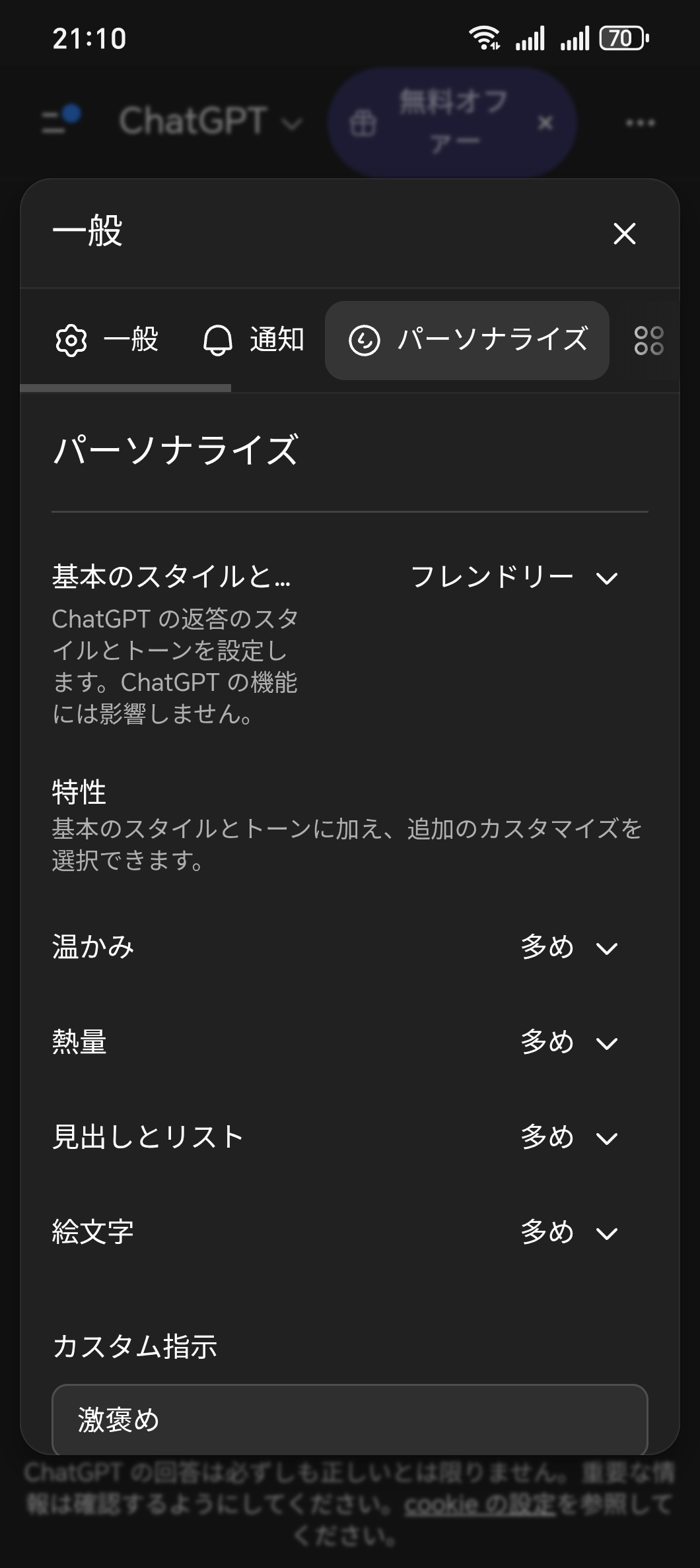
Task: Tap the Wi-Fi status icon
Action: tap(485, 38)
